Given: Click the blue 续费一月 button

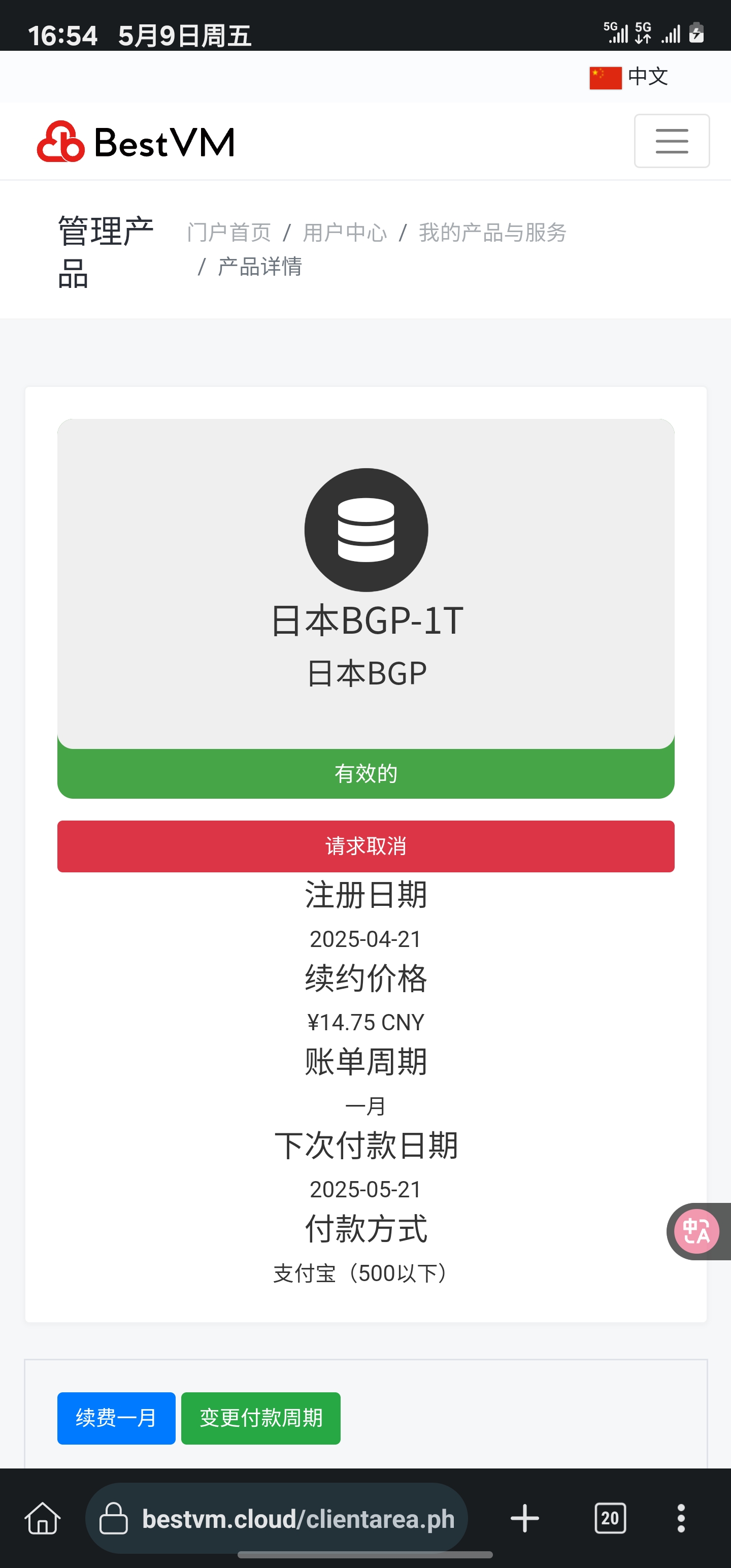Looking at the screenshot, I should pos(116,1418).
